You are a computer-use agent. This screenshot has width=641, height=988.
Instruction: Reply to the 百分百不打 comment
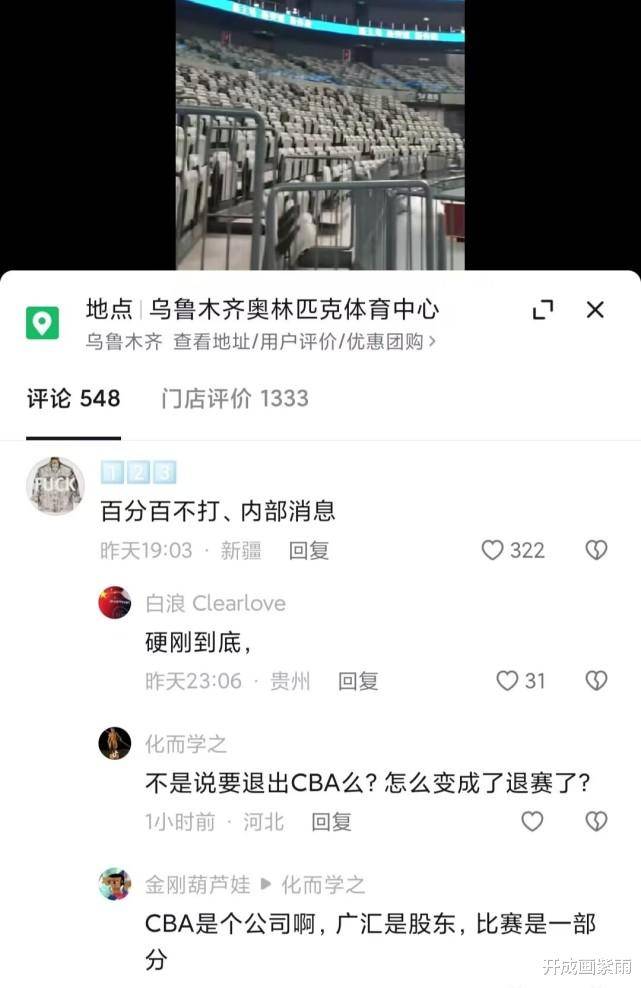click(x=309, y=550)
